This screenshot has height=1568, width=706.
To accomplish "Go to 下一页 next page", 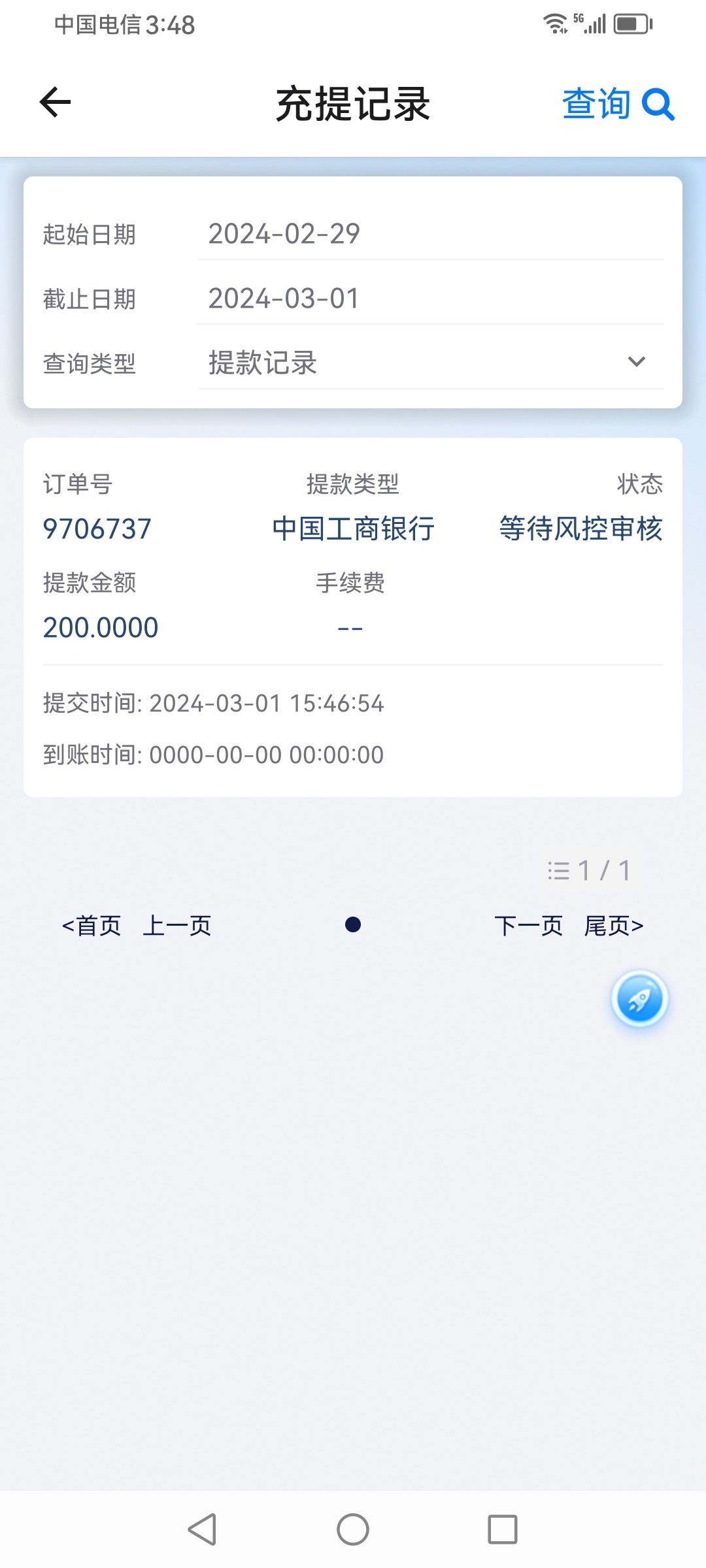I will point(528,925).
